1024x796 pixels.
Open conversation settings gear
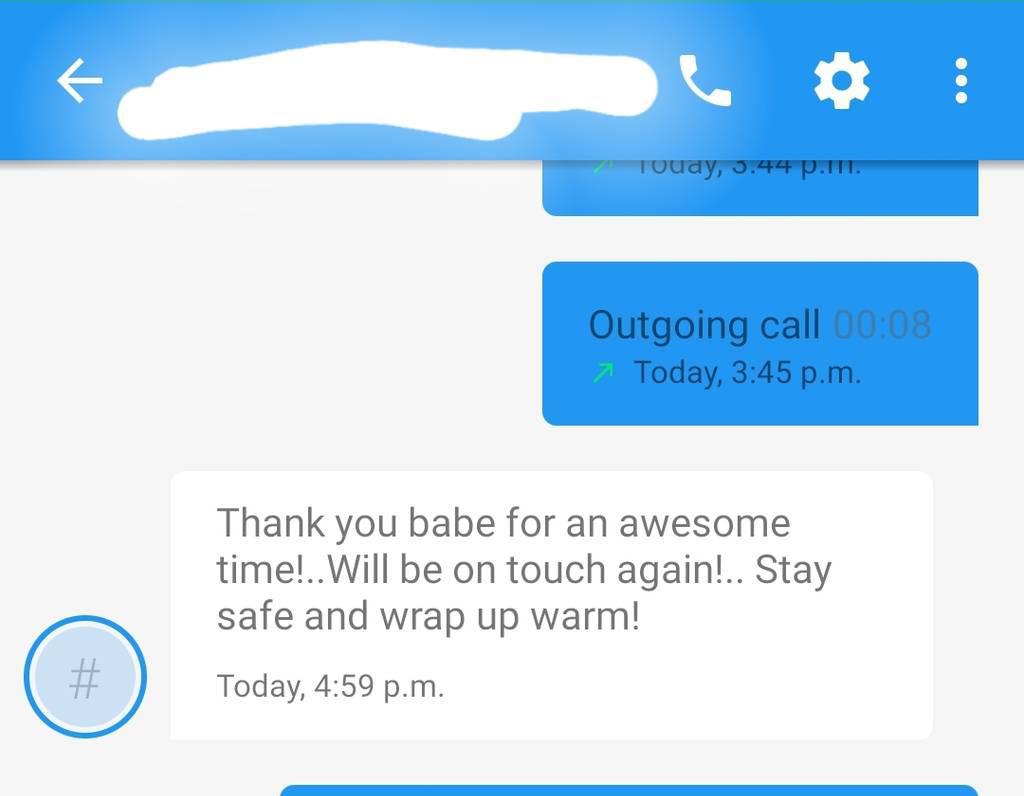click(x=841, y=80)
